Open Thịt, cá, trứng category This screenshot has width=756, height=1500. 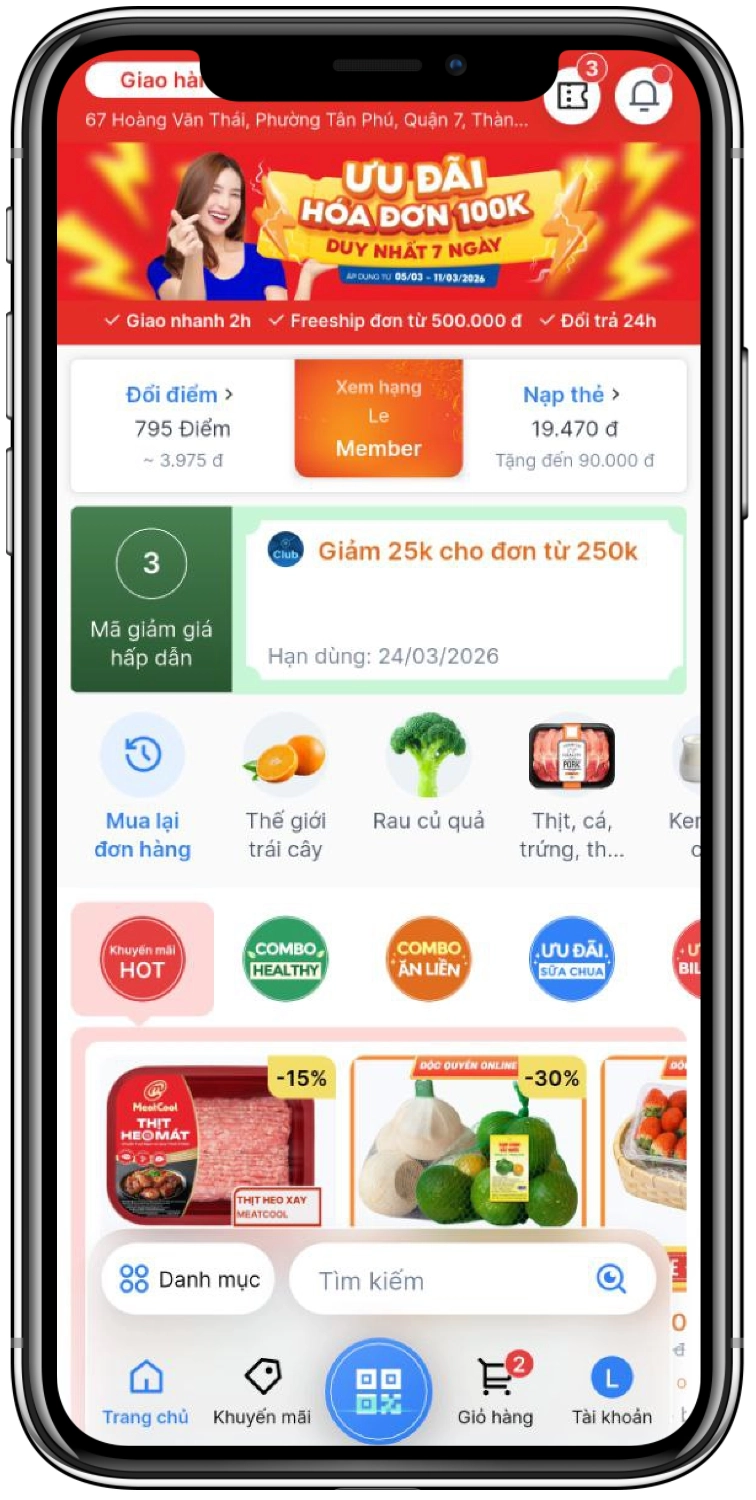[x=571, y=787]
